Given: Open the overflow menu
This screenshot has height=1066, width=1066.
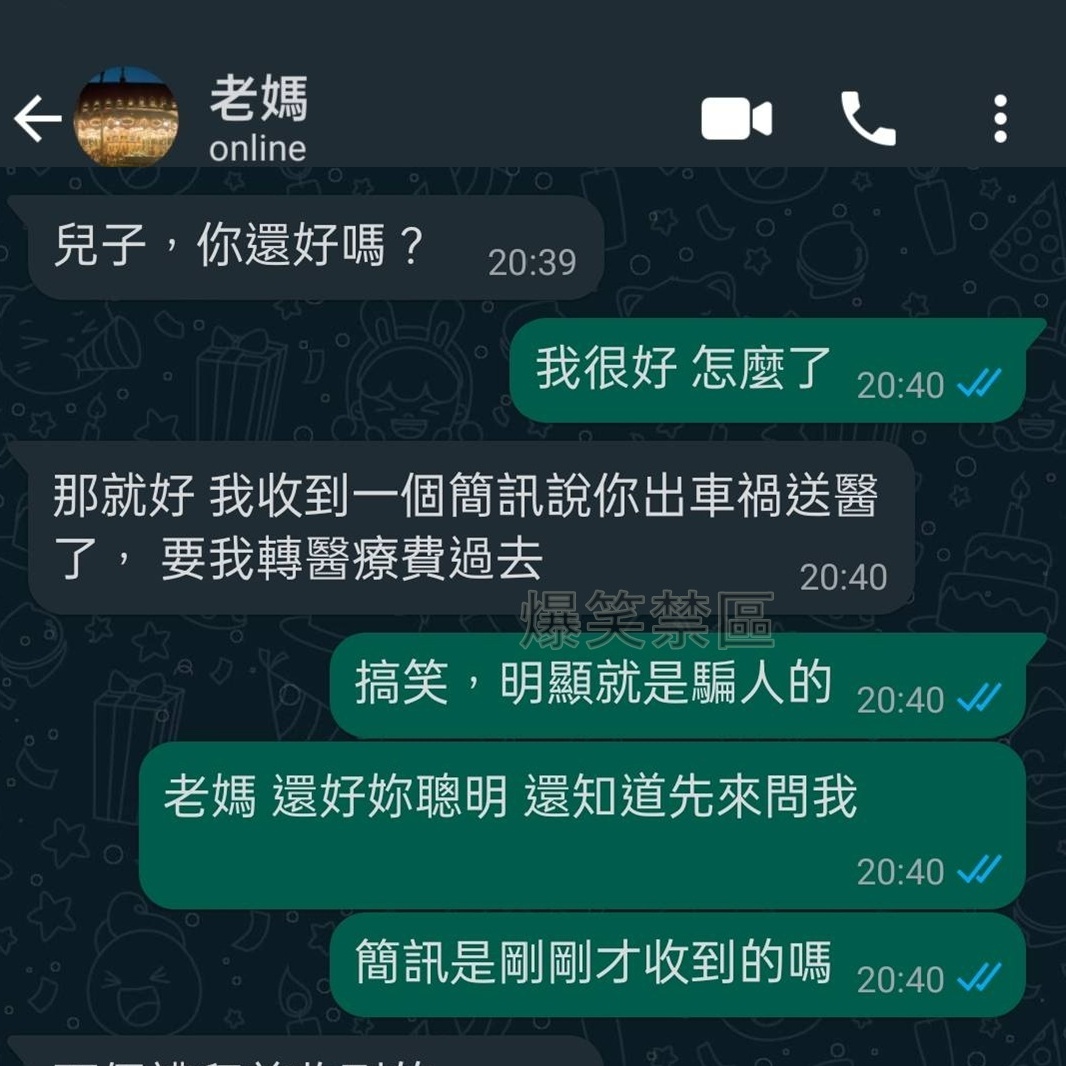Looking at the screenshot, I should [1000, 120].
